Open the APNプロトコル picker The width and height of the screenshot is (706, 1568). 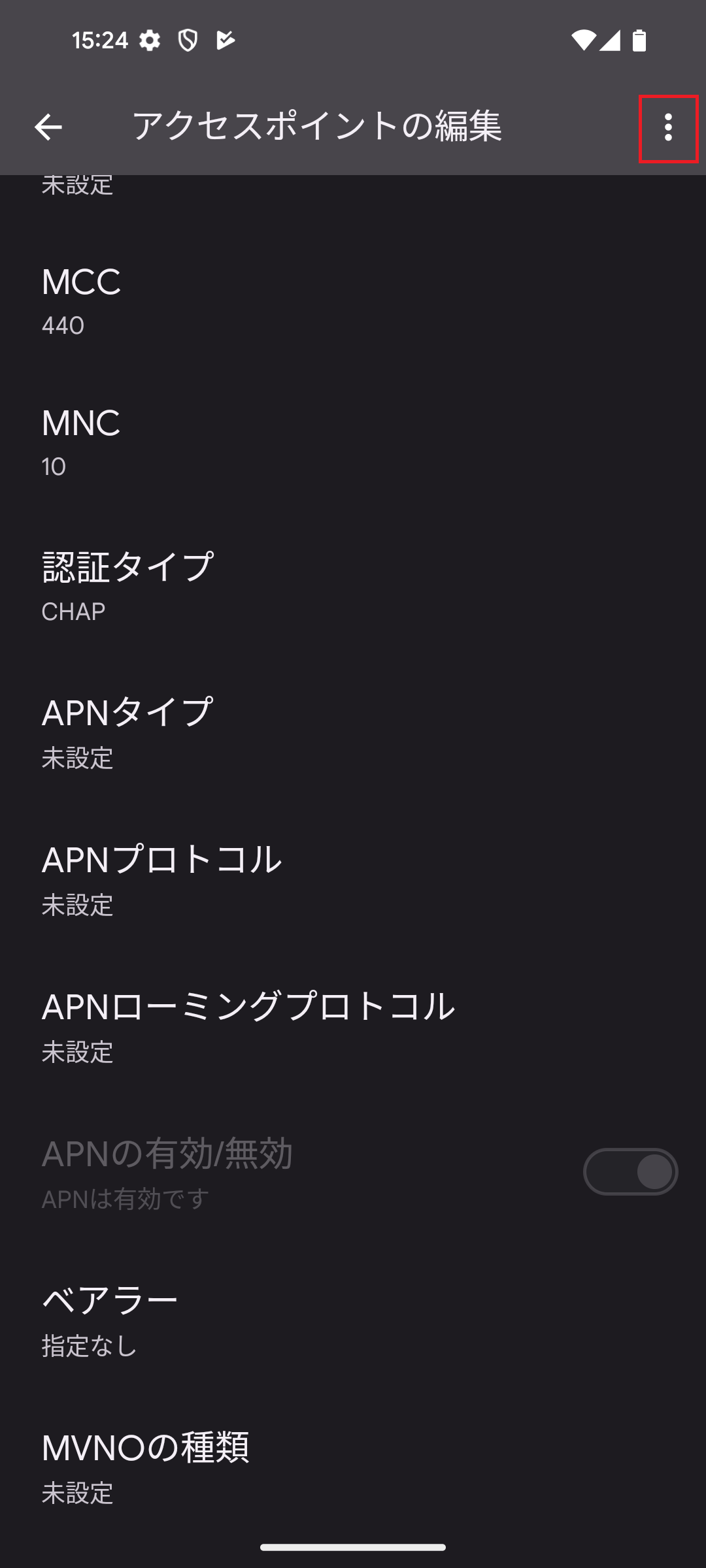261,879
